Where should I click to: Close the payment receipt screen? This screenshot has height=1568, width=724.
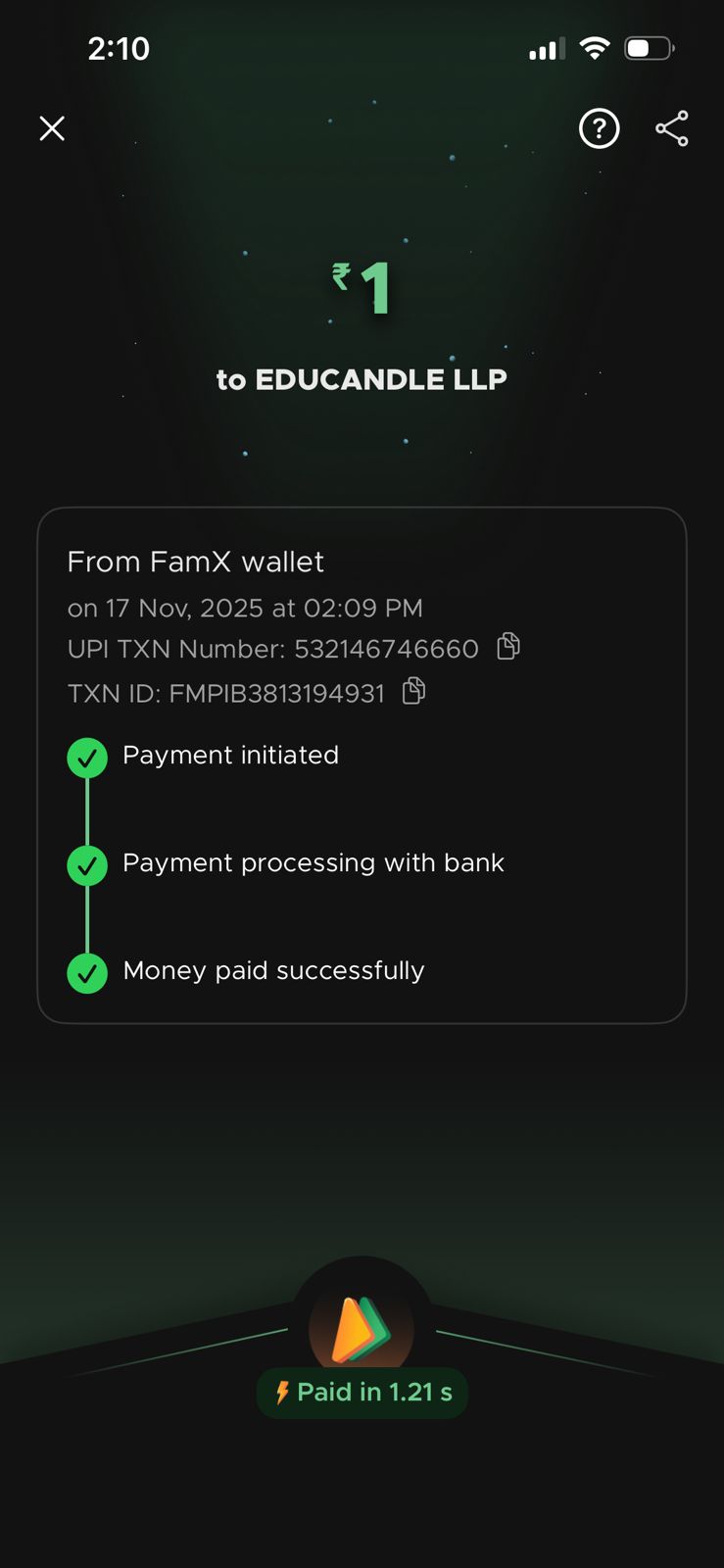tap(52, 128)
